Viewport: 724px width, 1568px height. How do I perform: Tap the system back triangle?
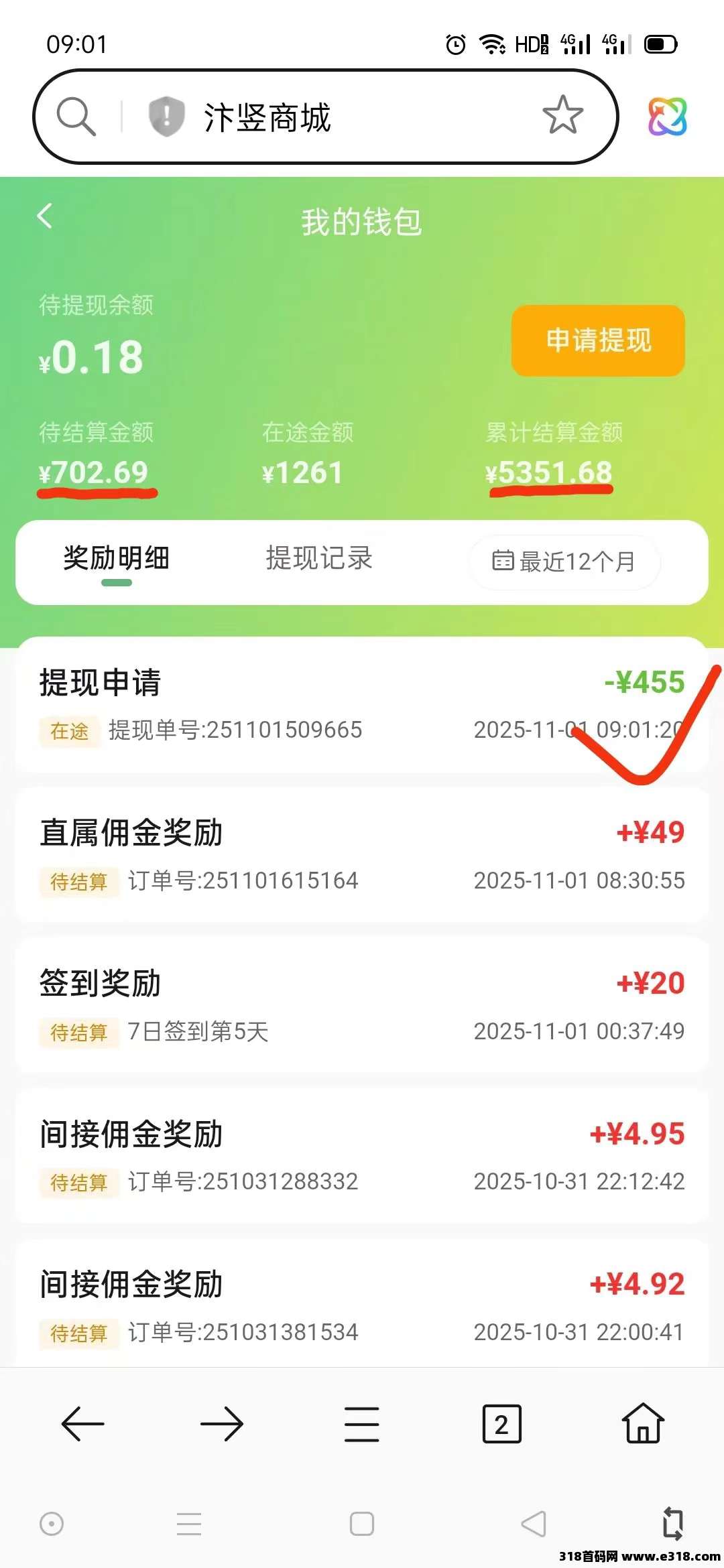[534, 1524]
